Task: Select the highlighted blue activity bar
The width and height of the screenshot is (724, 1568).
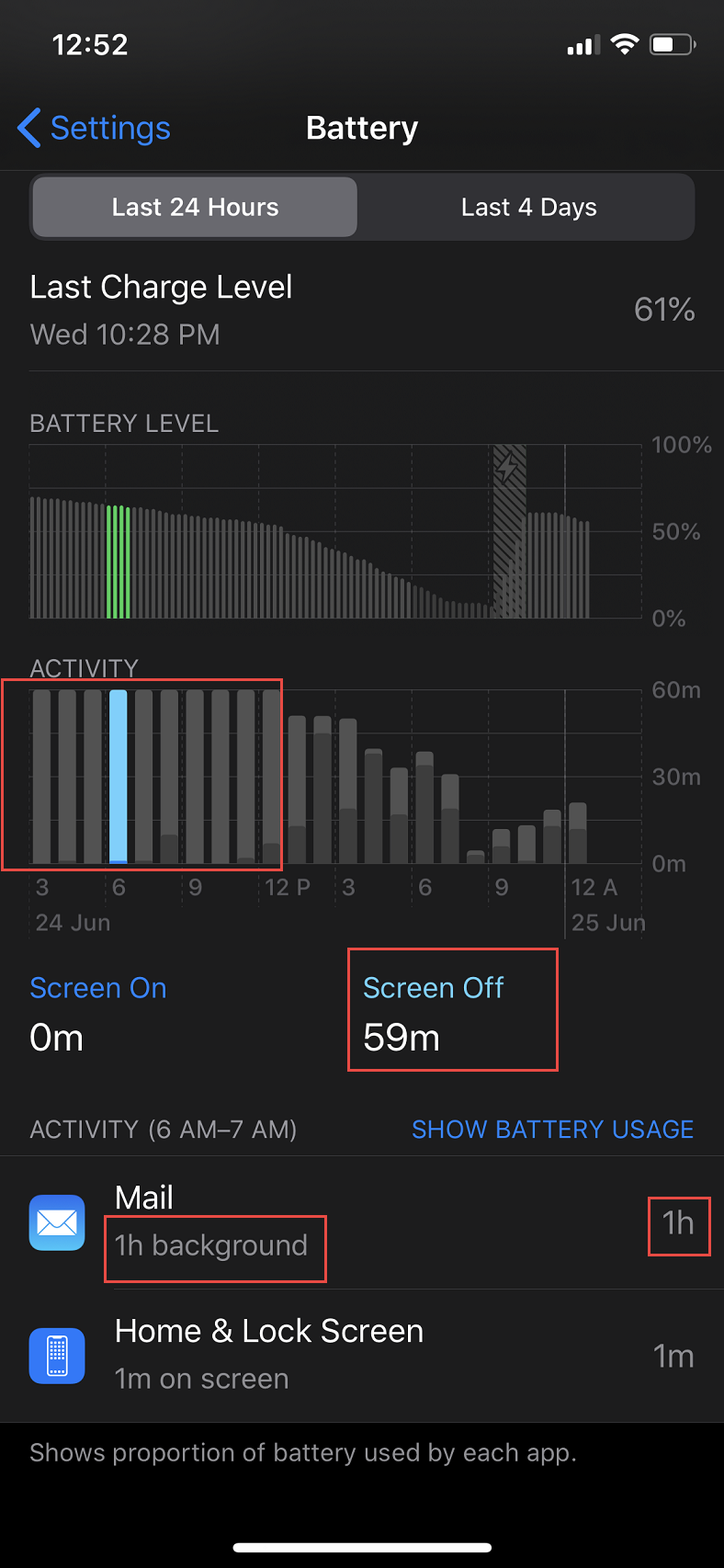Action: [x=119, y=777]
